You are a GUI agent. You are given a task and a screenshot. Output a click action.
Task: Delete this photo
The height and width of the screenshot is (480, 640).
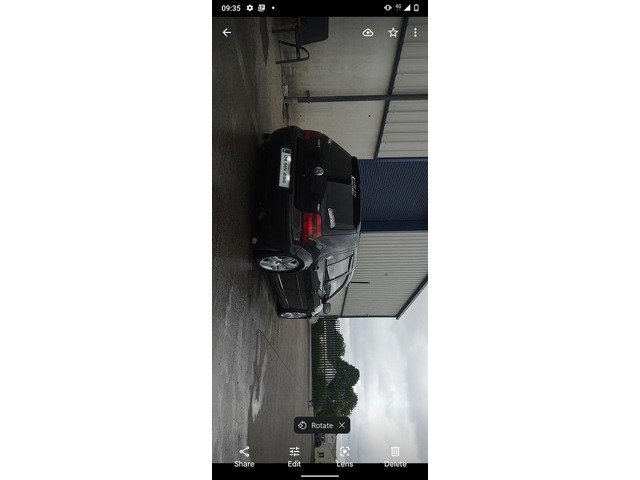click(x=395, y=455)
